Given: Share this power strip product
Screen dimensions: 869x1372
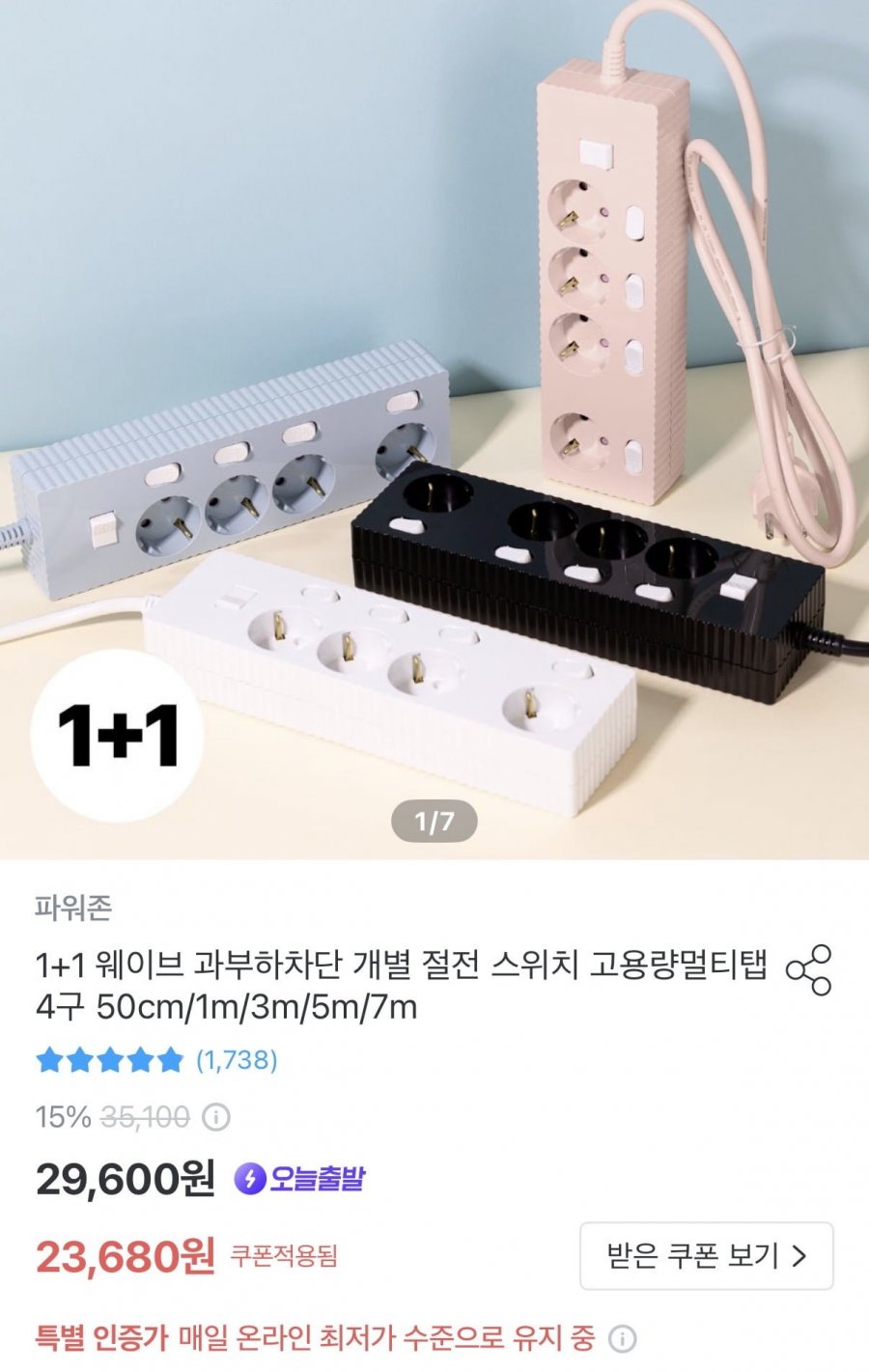Looking at the screenshot, I should [x=808, y=970].
